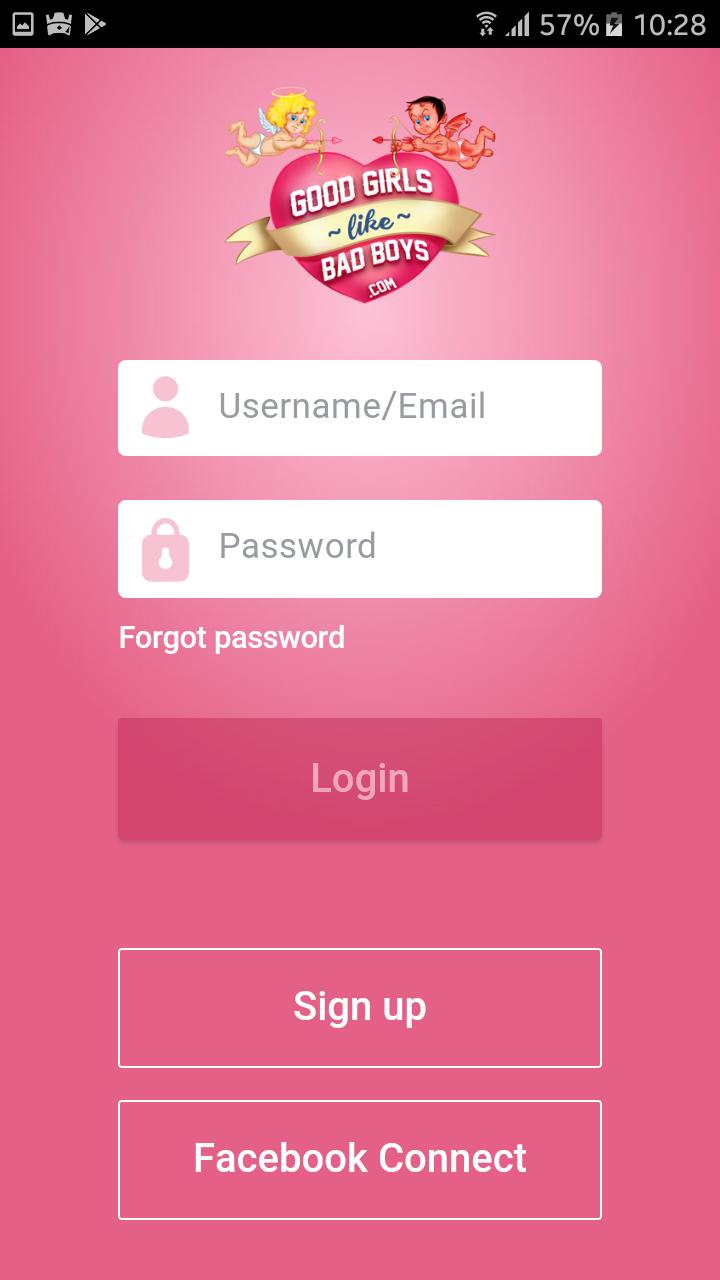Tap the Login button

(x=360, y=779)
